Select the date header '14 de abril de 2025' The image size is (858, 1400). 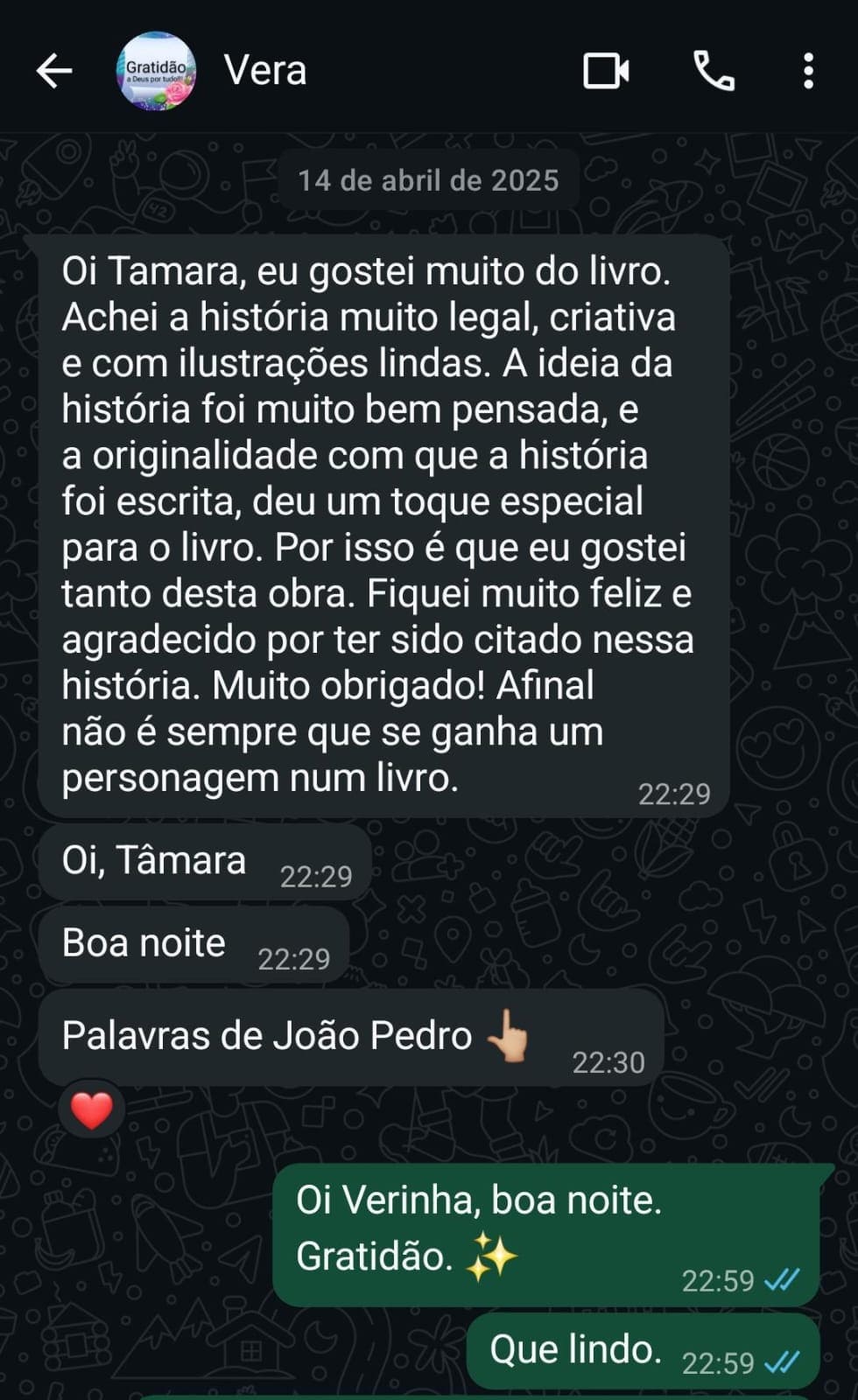428,179
